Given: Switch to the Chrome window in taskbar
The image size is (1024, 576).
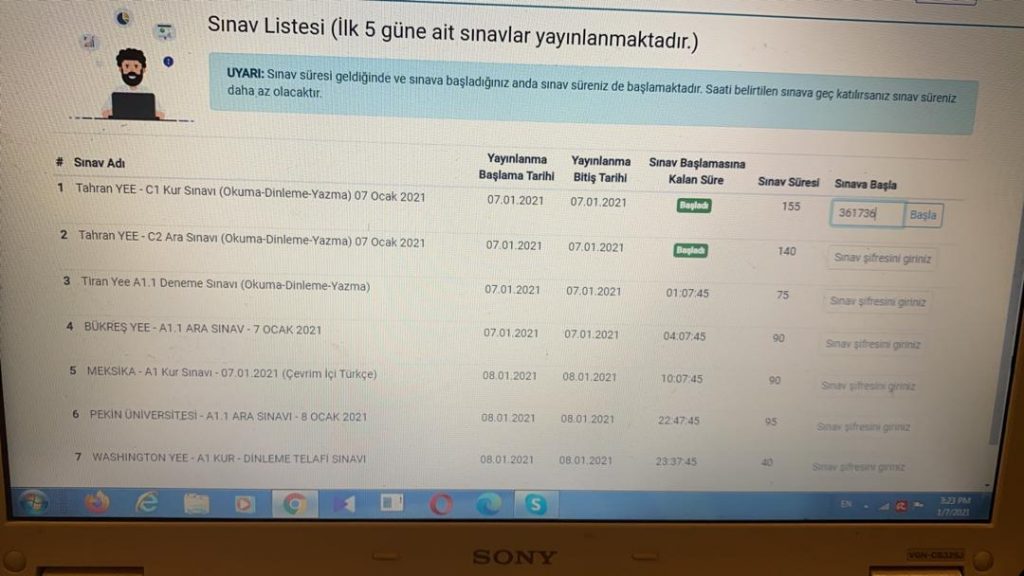Looking at the screenshot, I should tap(294, 504).
